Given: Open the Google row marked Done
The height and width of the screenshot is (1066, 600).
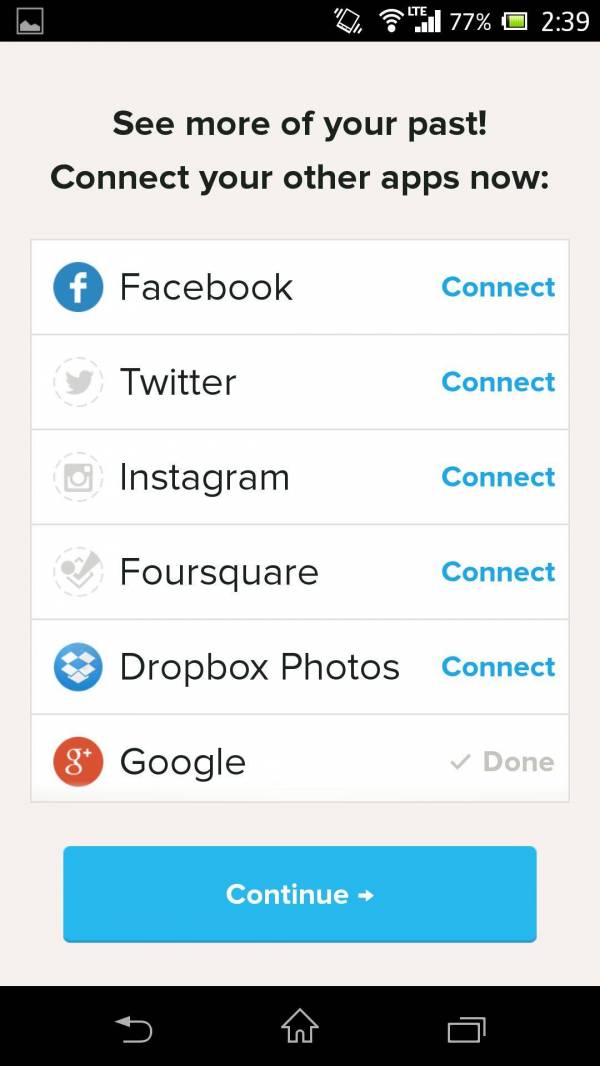Looking at the screenshot, I should [300, 759].
